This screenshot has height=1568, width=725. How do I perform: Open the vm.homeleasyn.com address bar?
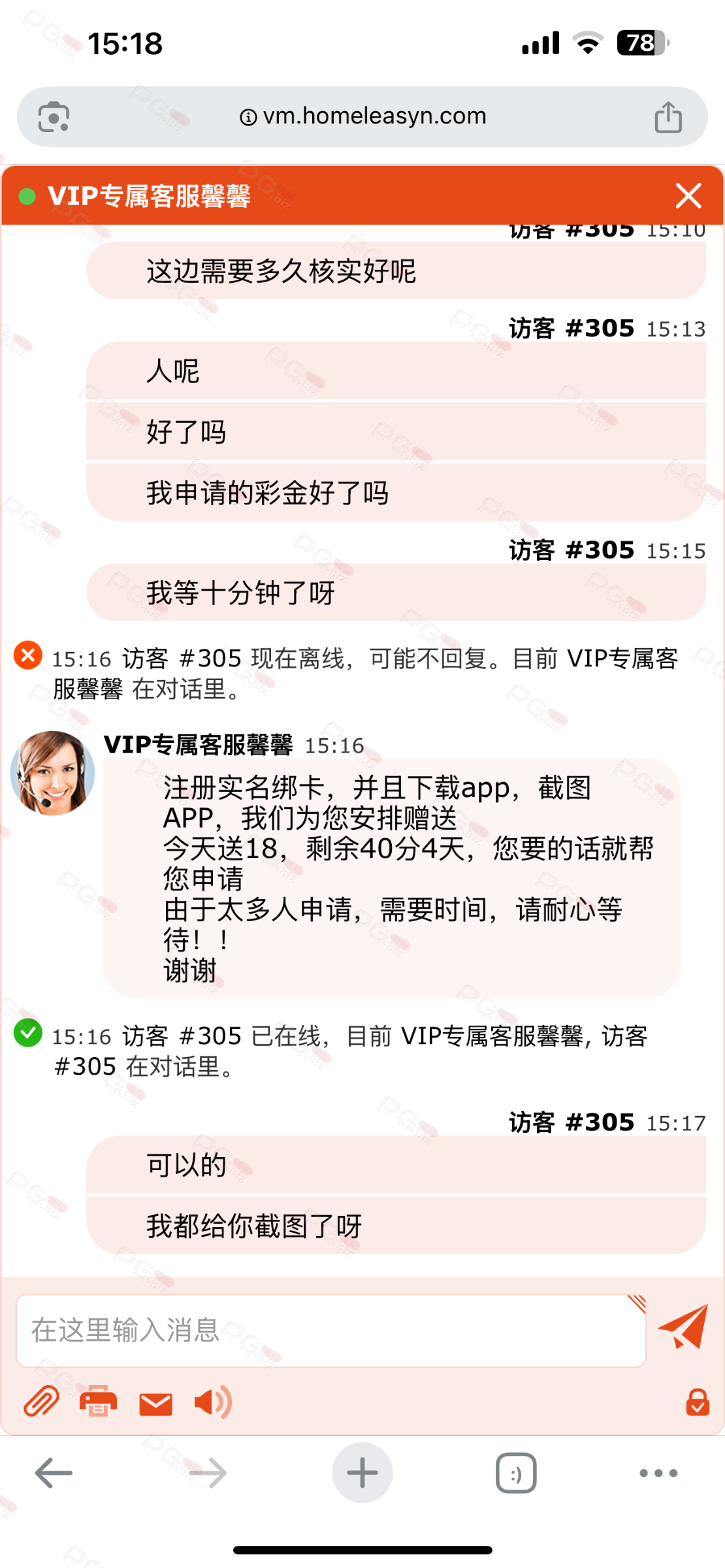pyautogui.click(x=362, y=116)
